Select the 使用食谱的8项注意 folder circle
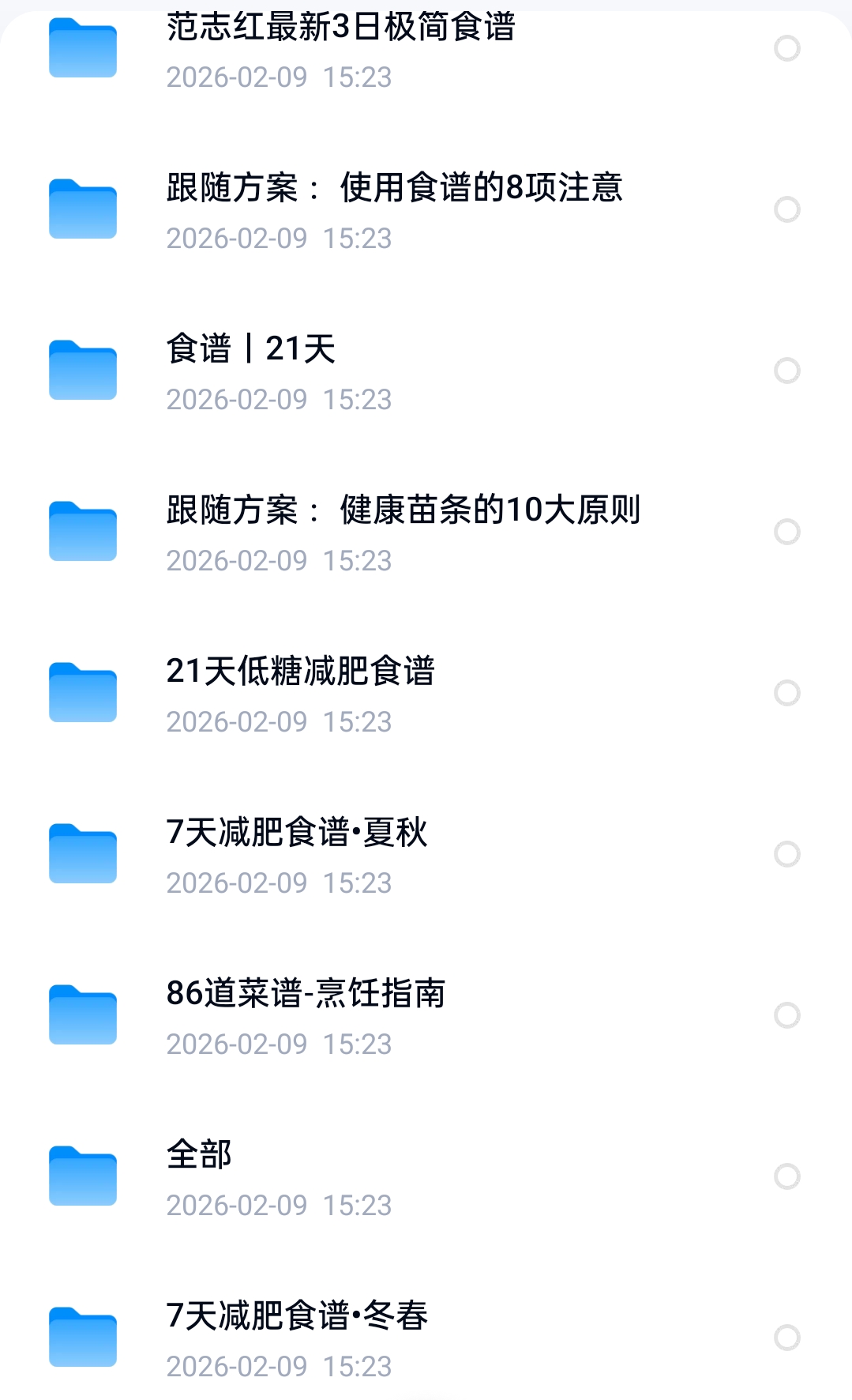 [786, 209]
